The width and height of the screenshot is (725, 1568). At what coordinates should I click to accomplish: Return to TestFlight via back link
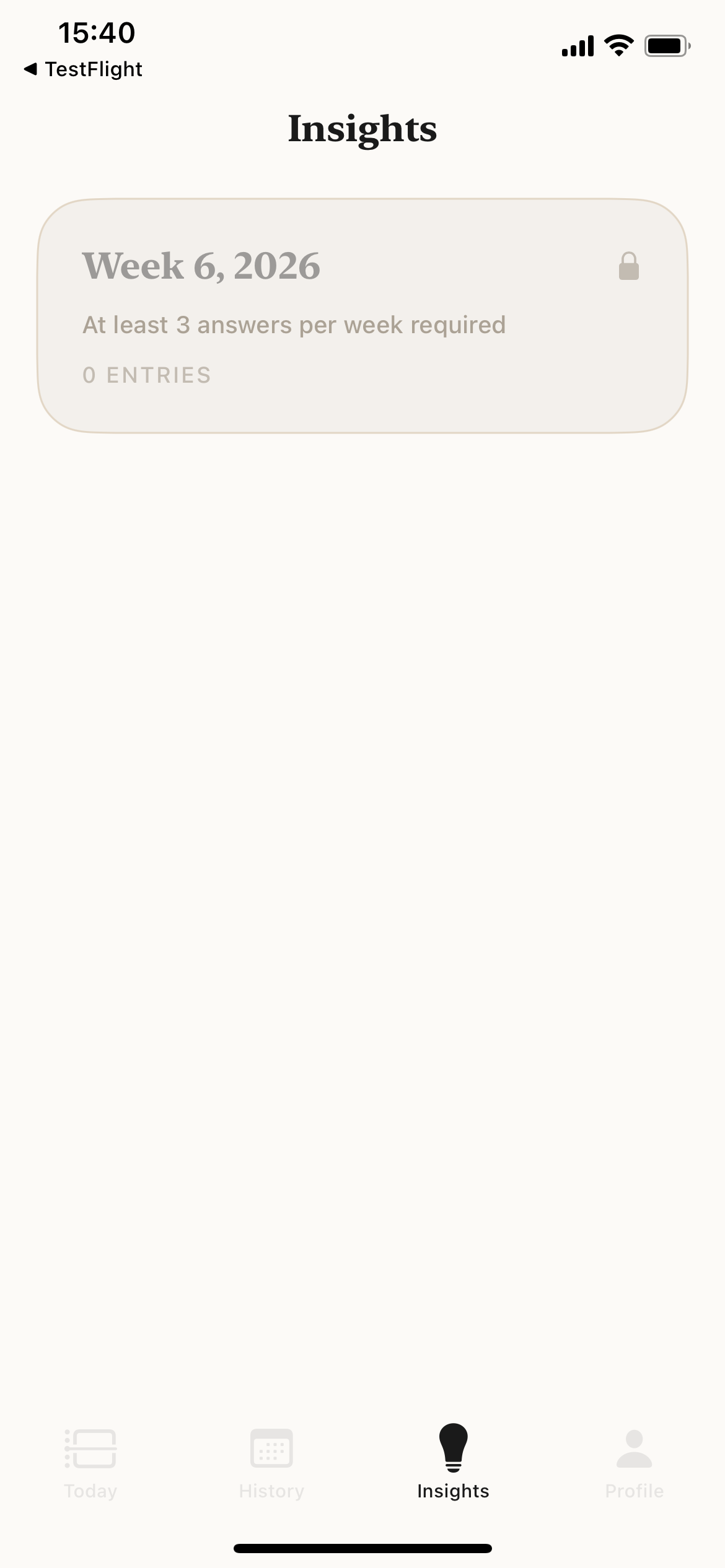tap(84, 69)
